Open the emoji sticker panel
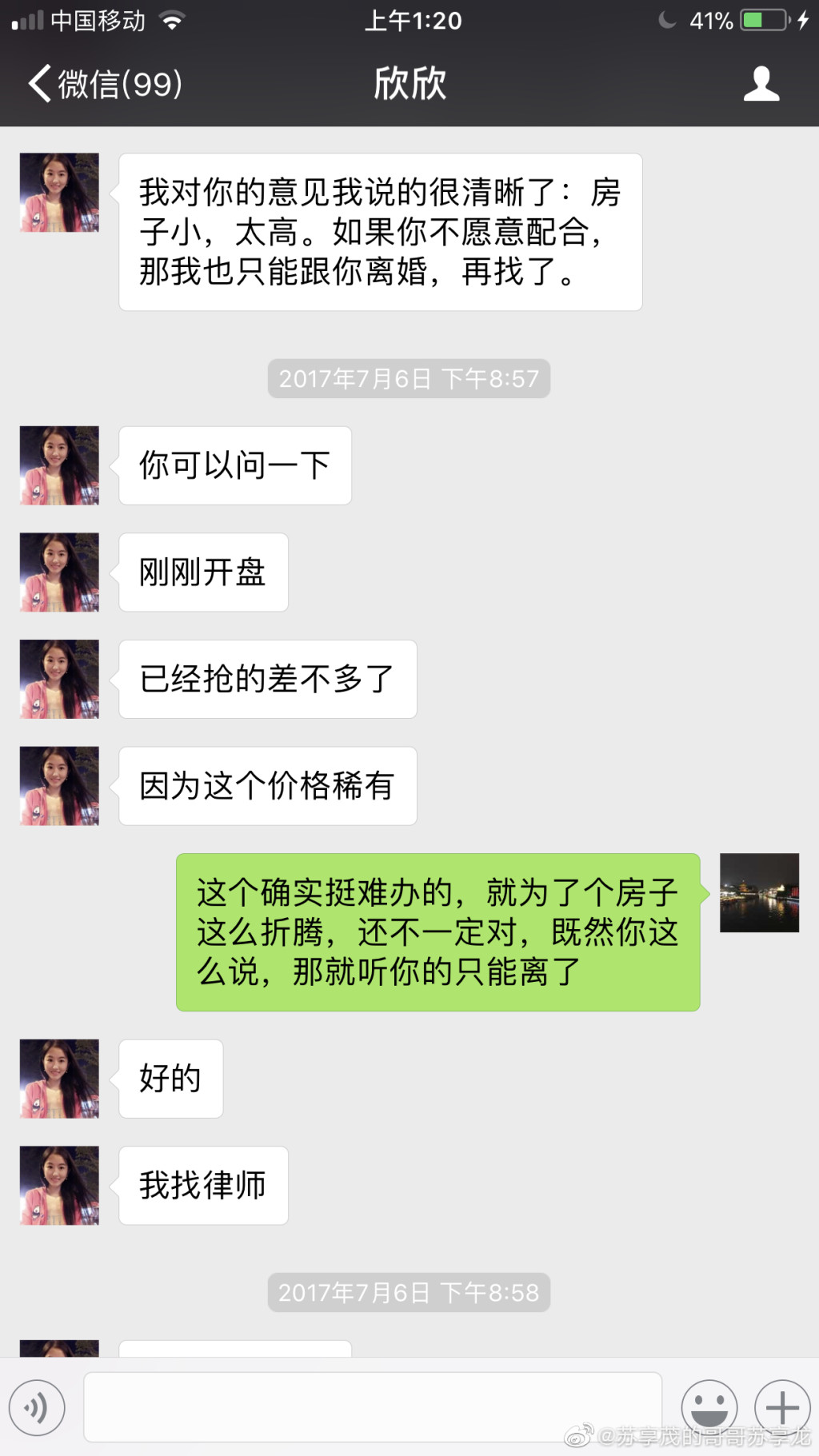This screenshot has width=819, height=1456. coord(709,1406)
